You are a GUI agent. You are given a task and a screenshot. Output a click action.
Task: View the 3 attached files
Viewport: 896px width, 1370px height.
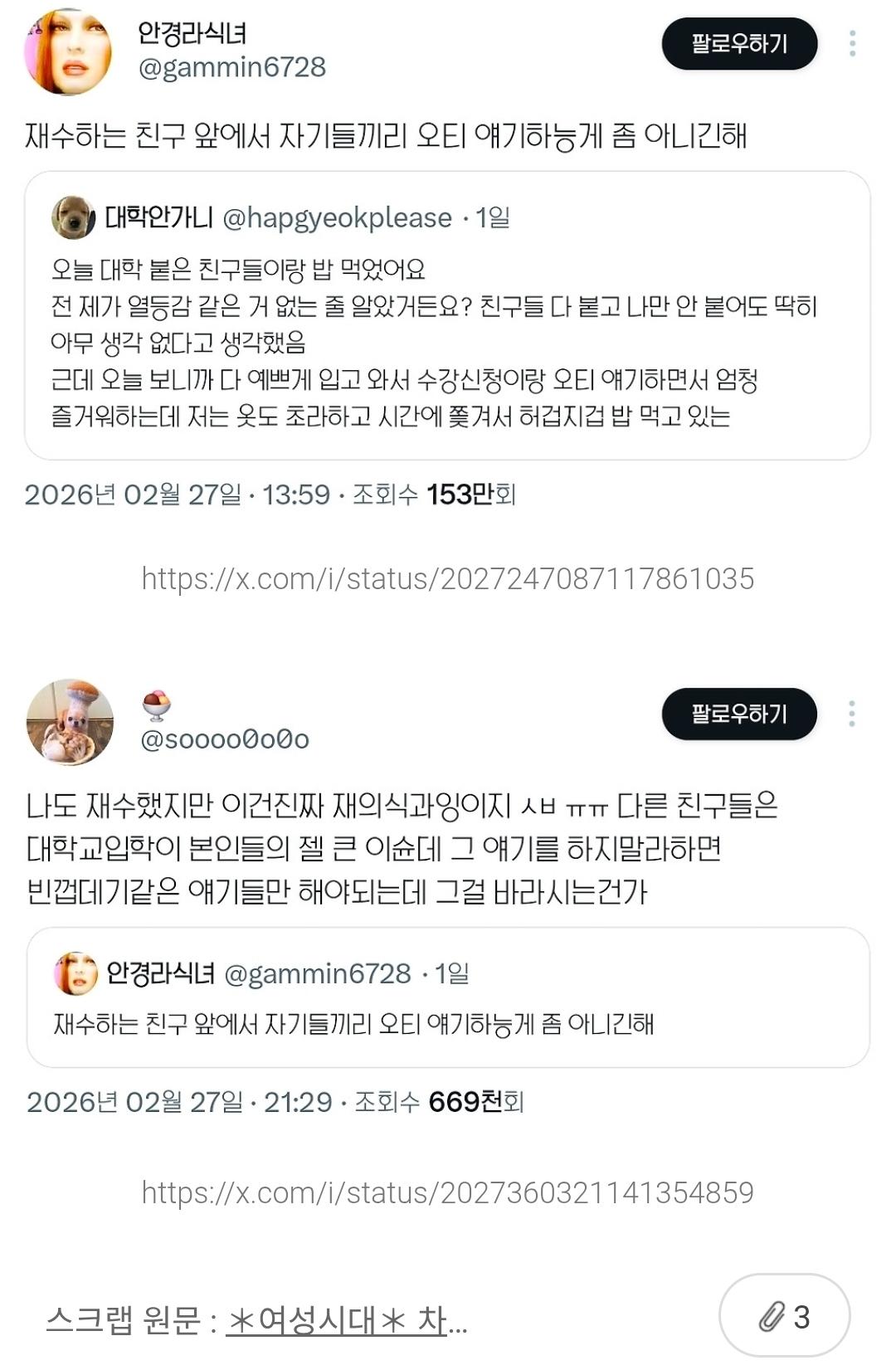pos(784,1317)
